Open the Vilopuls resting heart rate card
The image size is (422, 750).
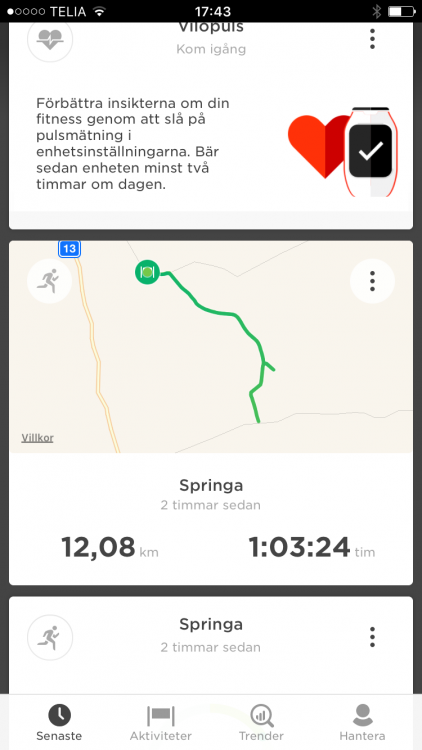coord(211,125)
